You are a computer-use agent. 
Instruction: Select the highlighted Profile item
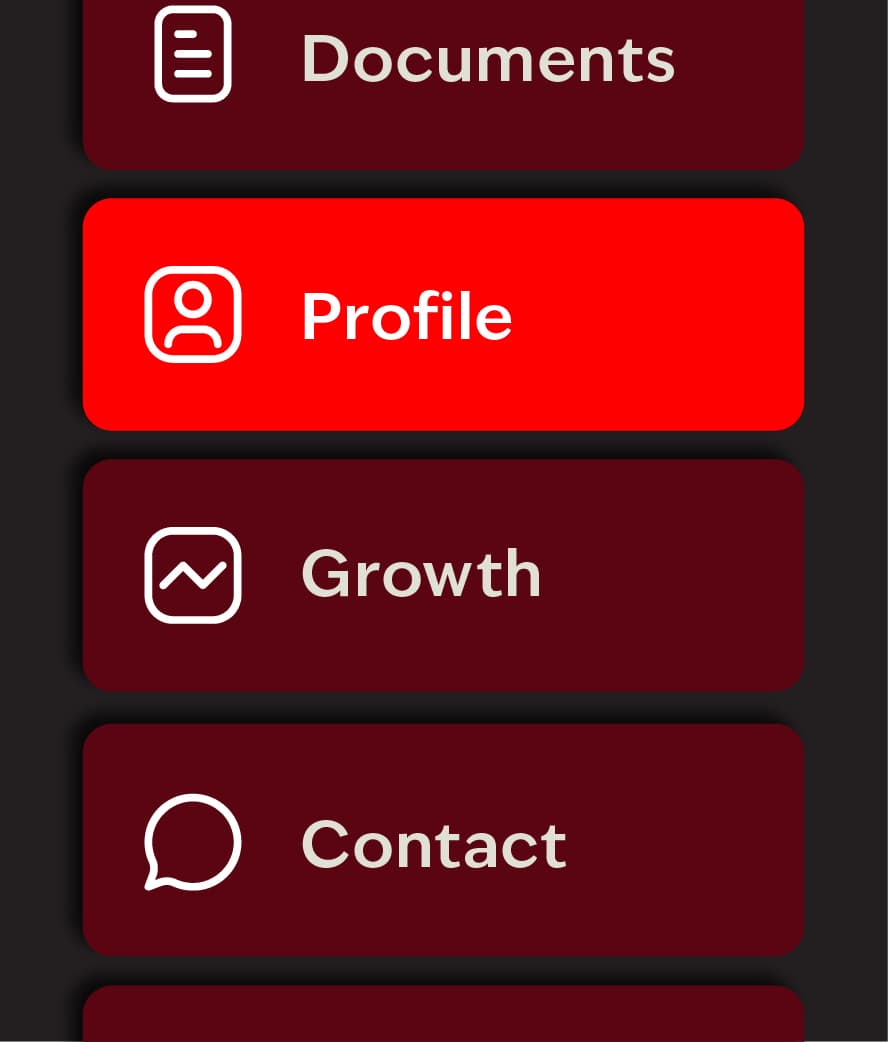[443, 315]
